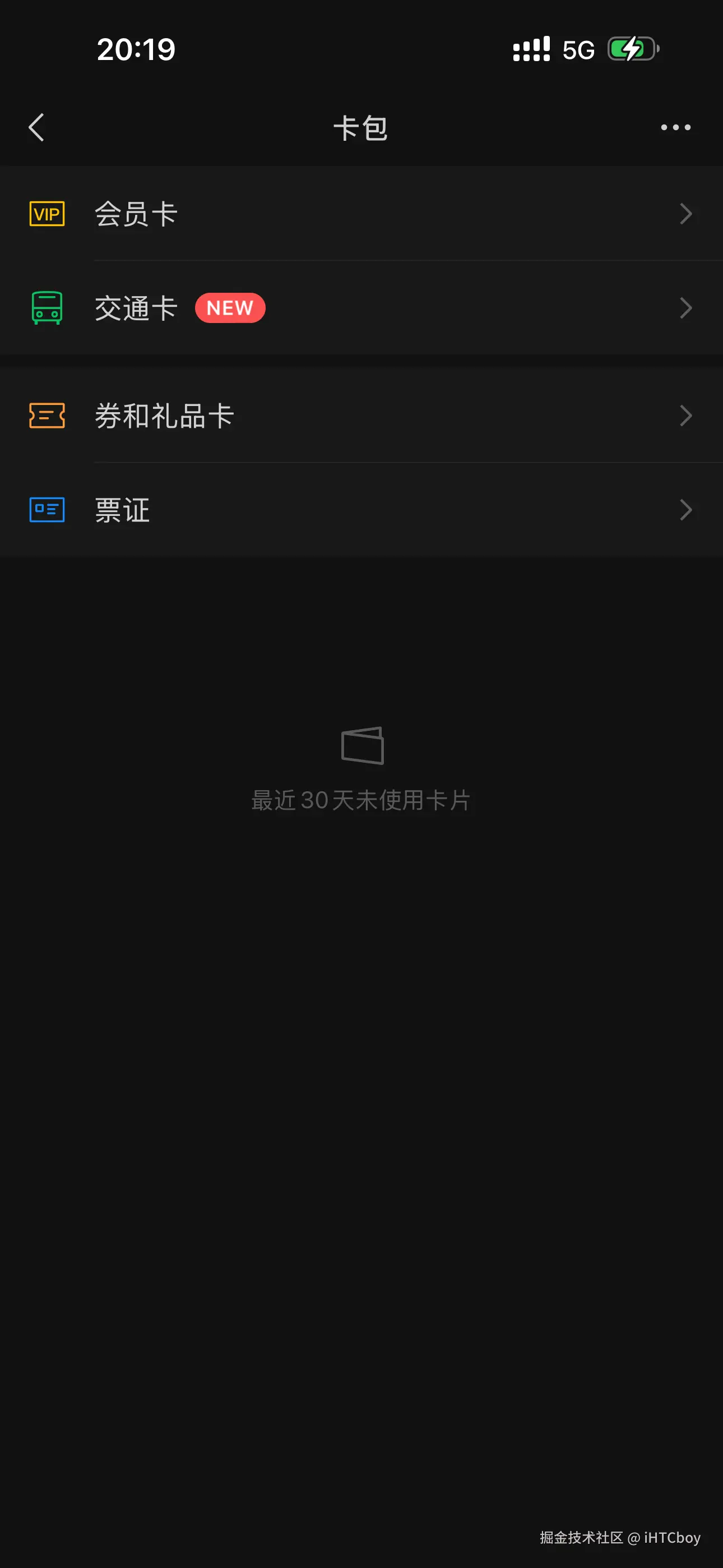Open the more options ellipsis menu
Viewport: 723px width, 1568px height.
(675, 128)
